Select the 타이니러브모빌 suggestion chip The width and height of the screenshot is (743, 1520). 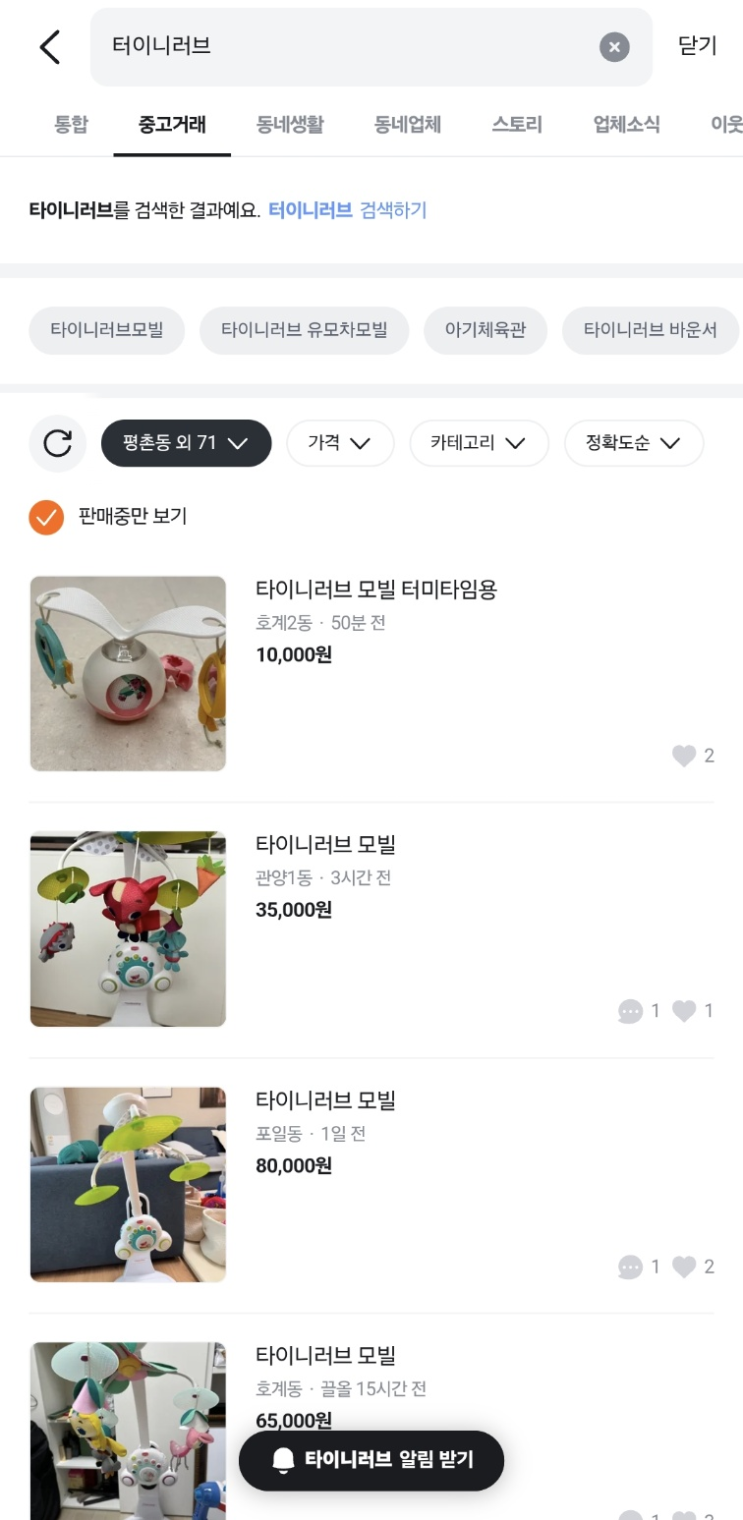[107, 330]
